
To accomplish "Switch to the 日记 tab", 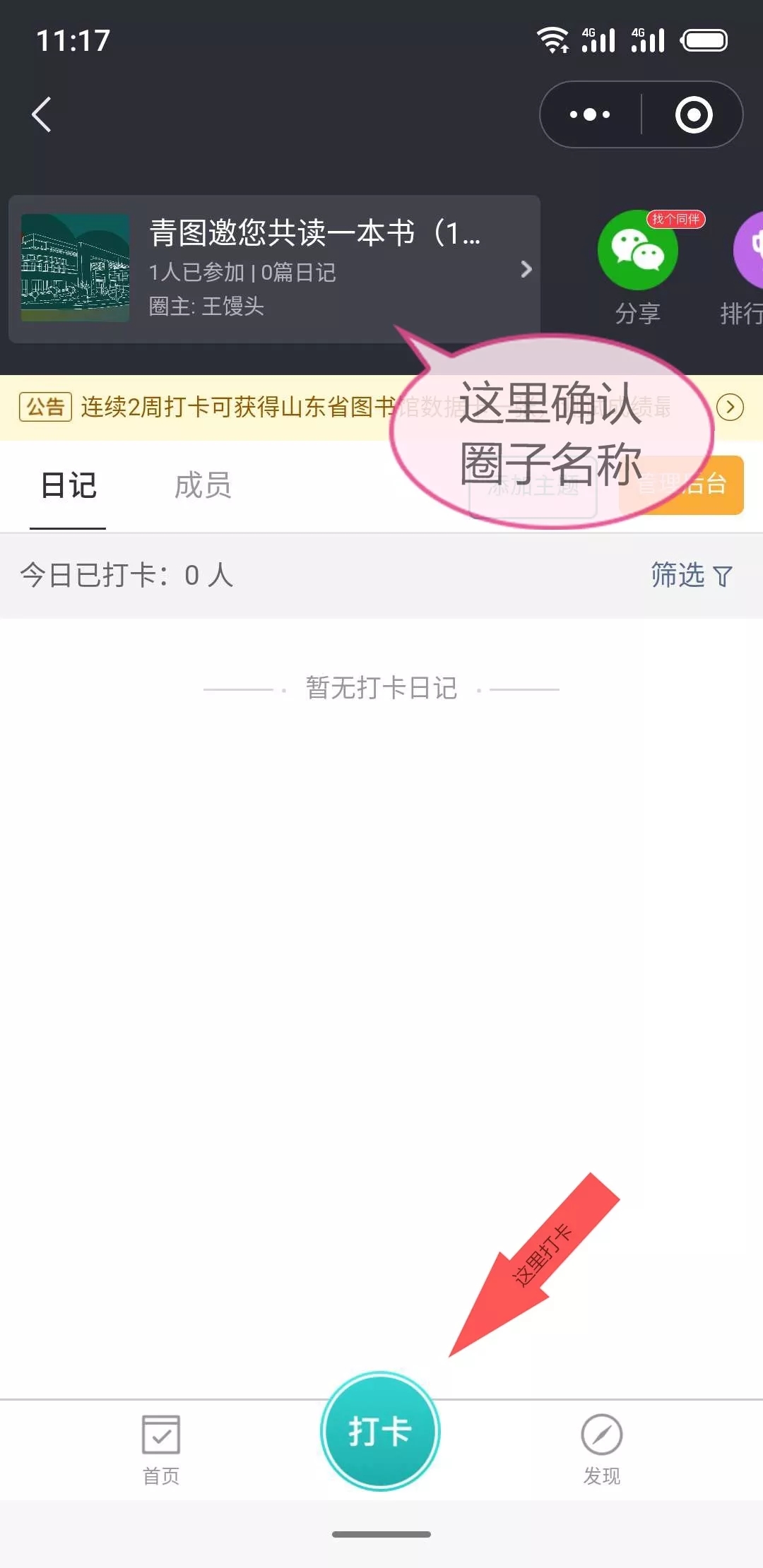I will (69, 486).
